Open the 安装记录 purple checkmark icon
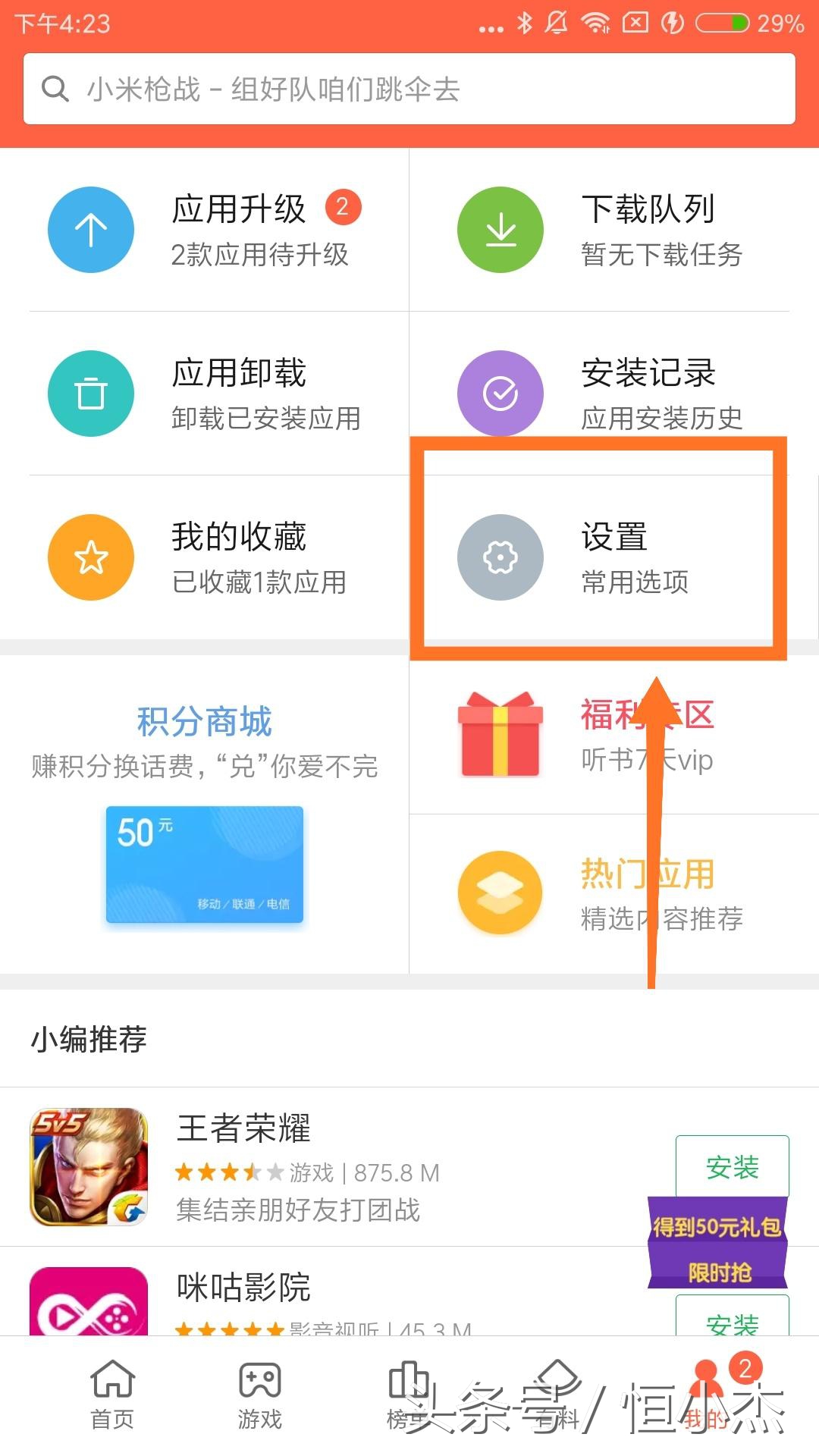 coord(500,393)
